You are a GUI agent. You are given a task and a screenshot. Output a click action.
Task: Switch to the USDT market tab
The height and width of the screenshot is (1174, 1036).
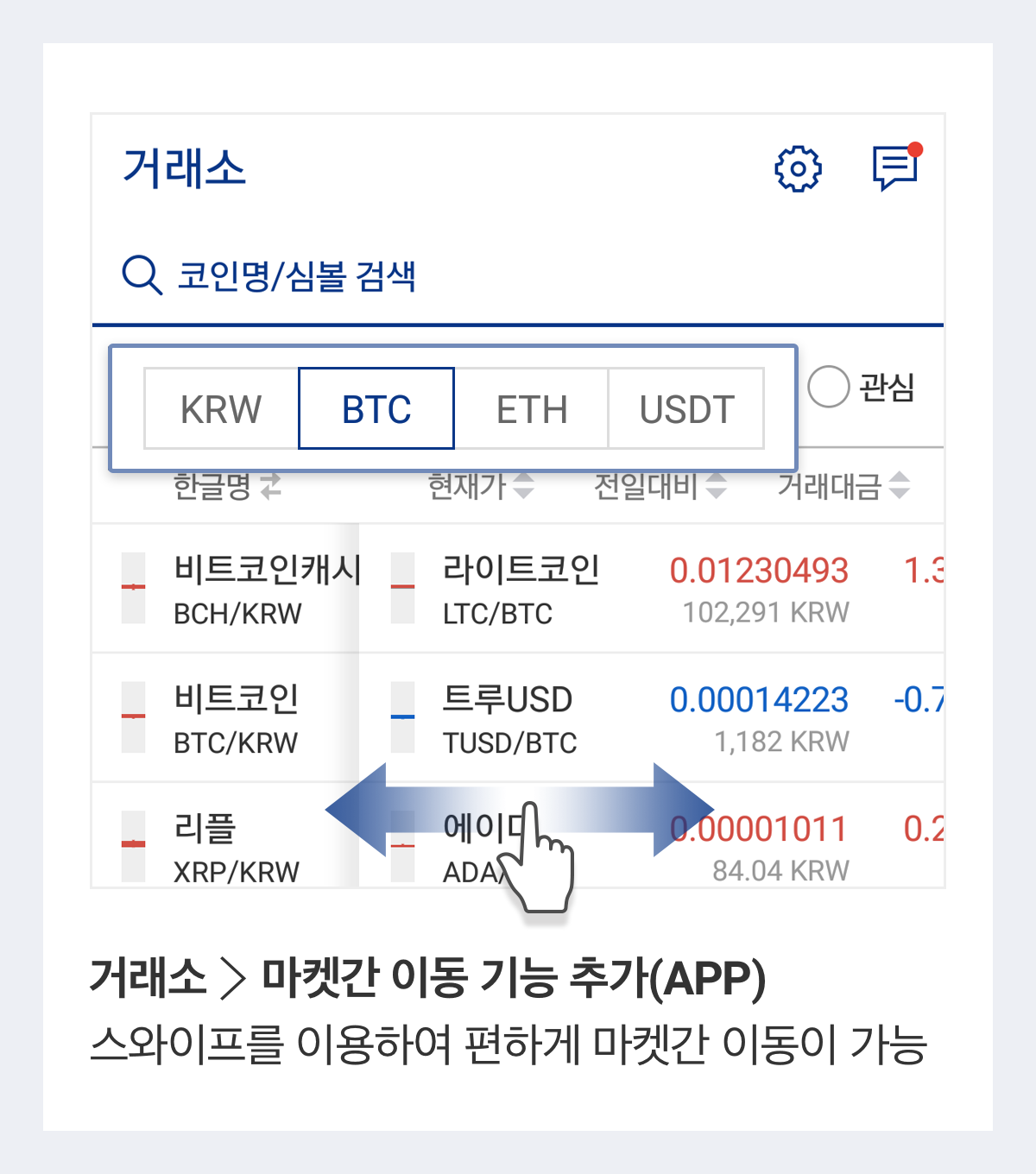tap(686, 408)
